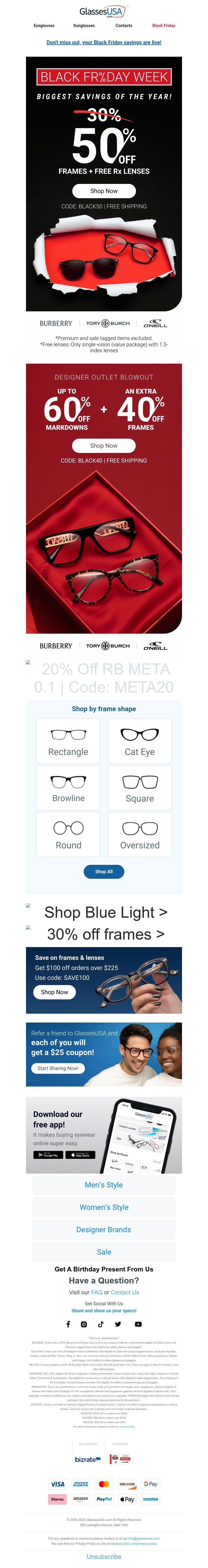Pick the Oversized frame shape
Viewport: 208px width, 1568px height.
click(140, 834)
